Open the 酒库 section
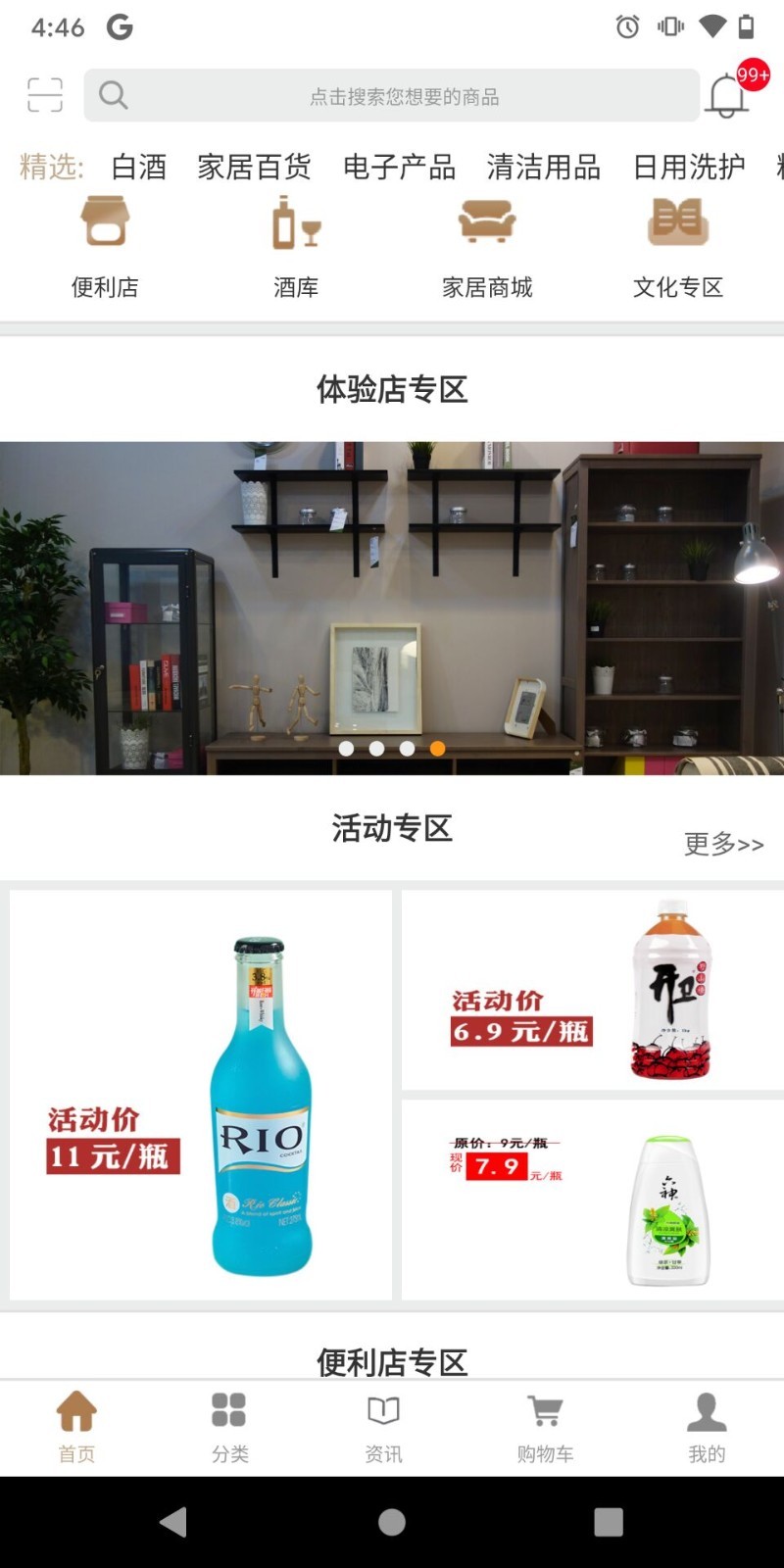 296,247
